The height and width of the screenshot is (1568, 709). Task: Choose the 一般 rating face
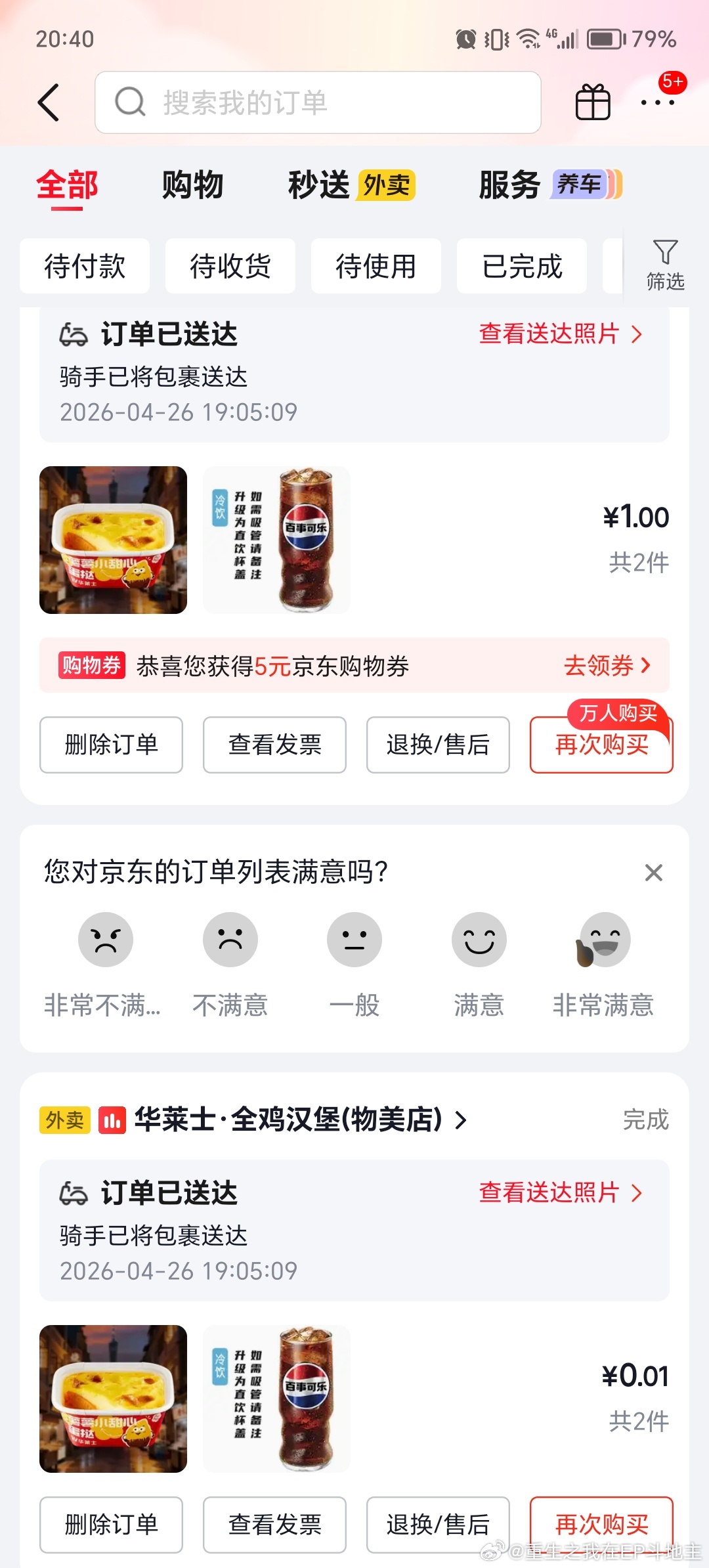(x=354, y=940)
